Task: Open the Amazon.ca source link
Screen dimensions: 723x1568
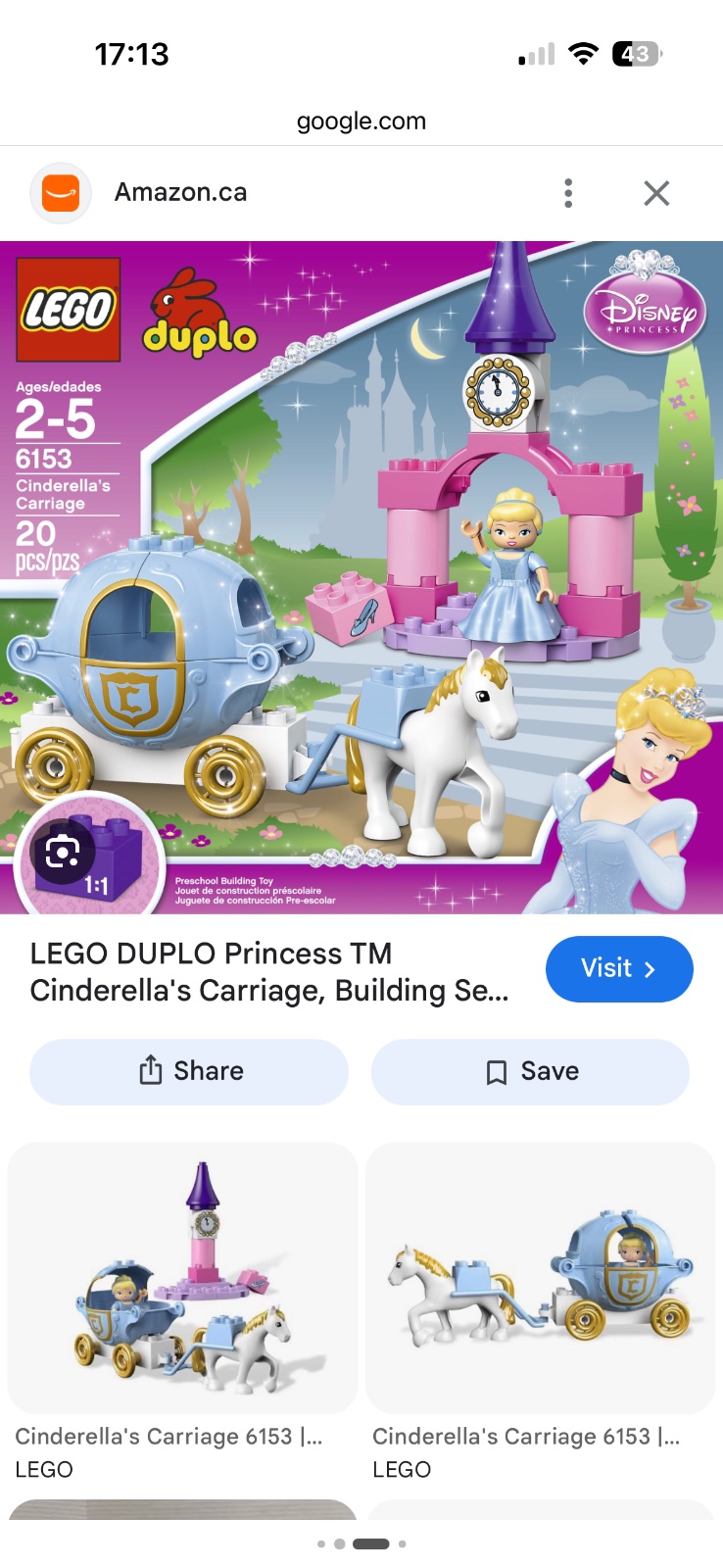Action: click(x=180, y=192)
